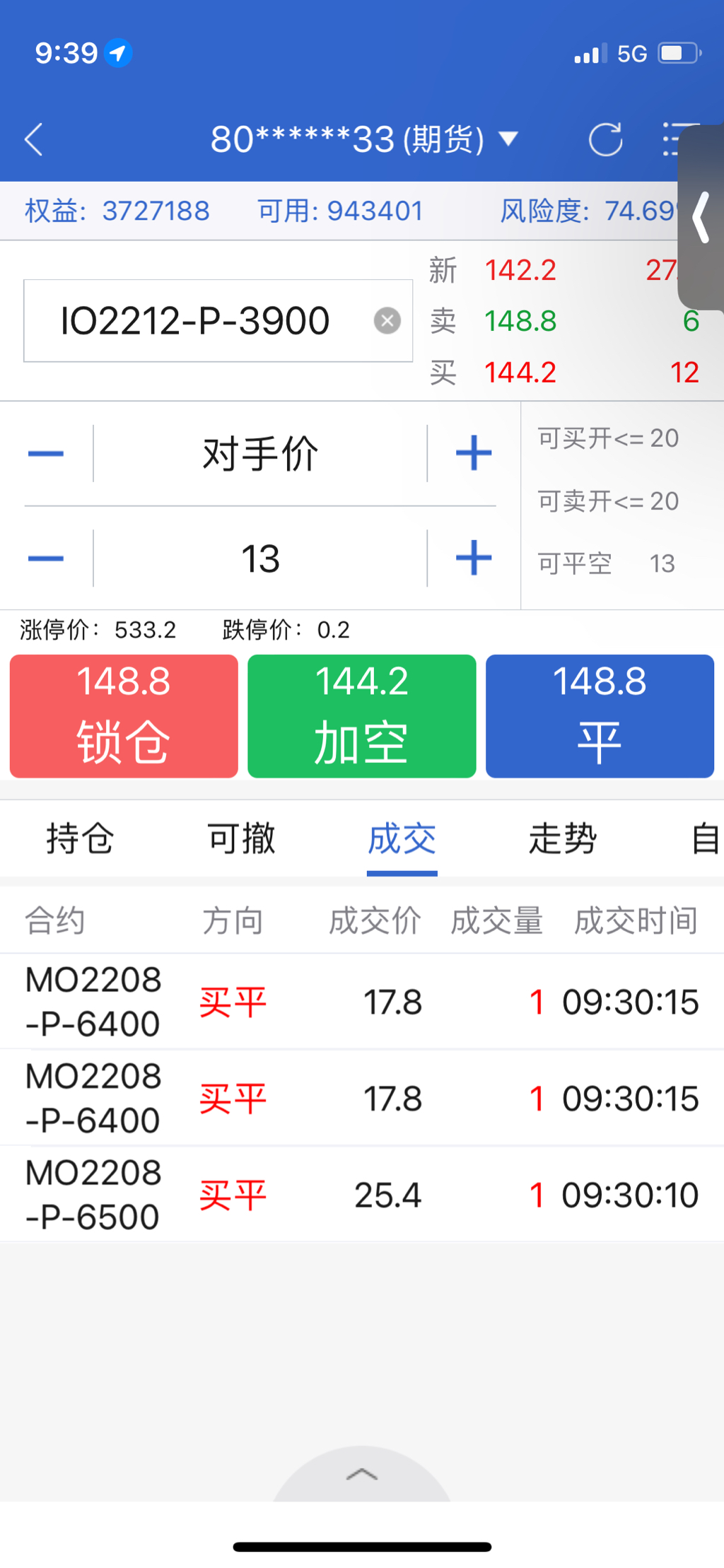Open the account dropdown 80******33 (期货)
724x1568 pixels.
[364, 139]
